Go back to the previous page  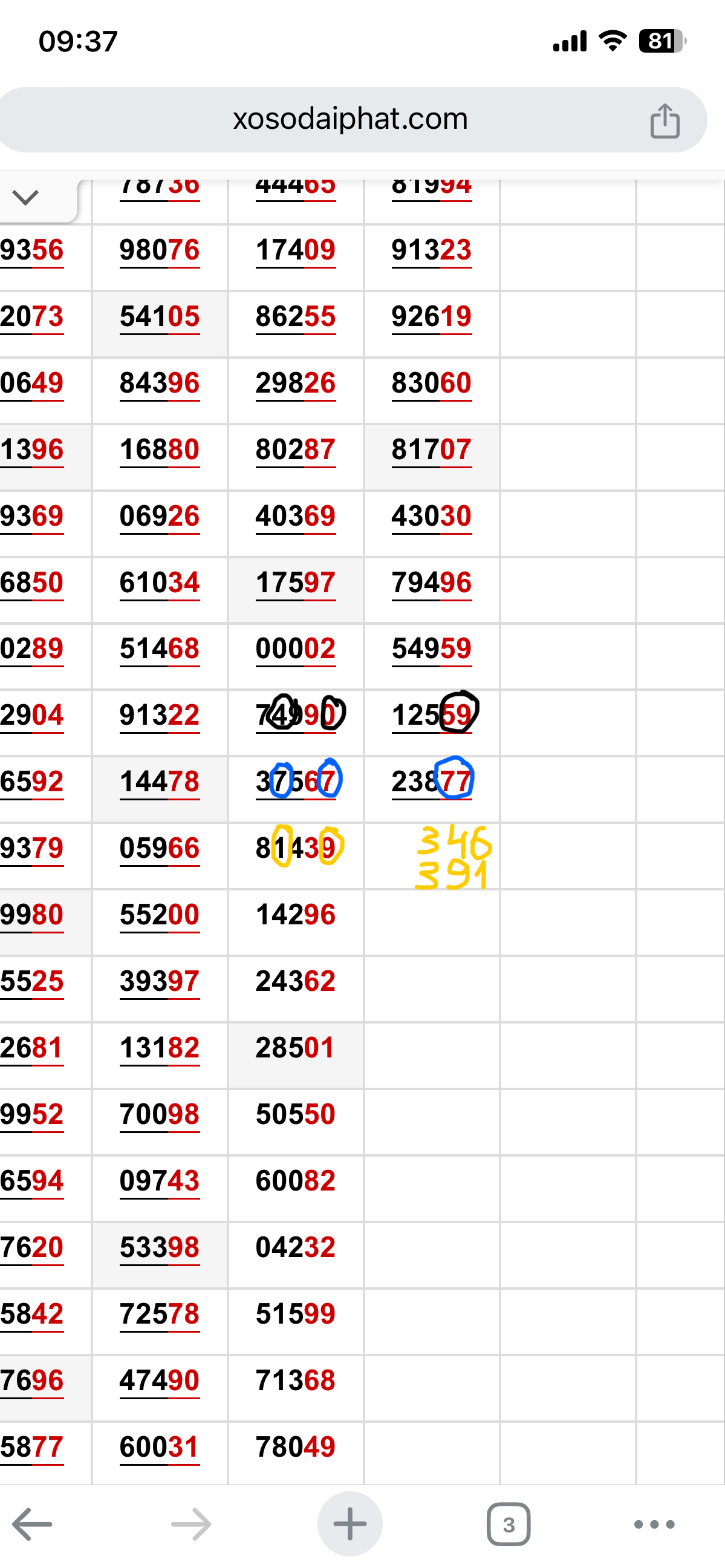(x=33, y=1524)
